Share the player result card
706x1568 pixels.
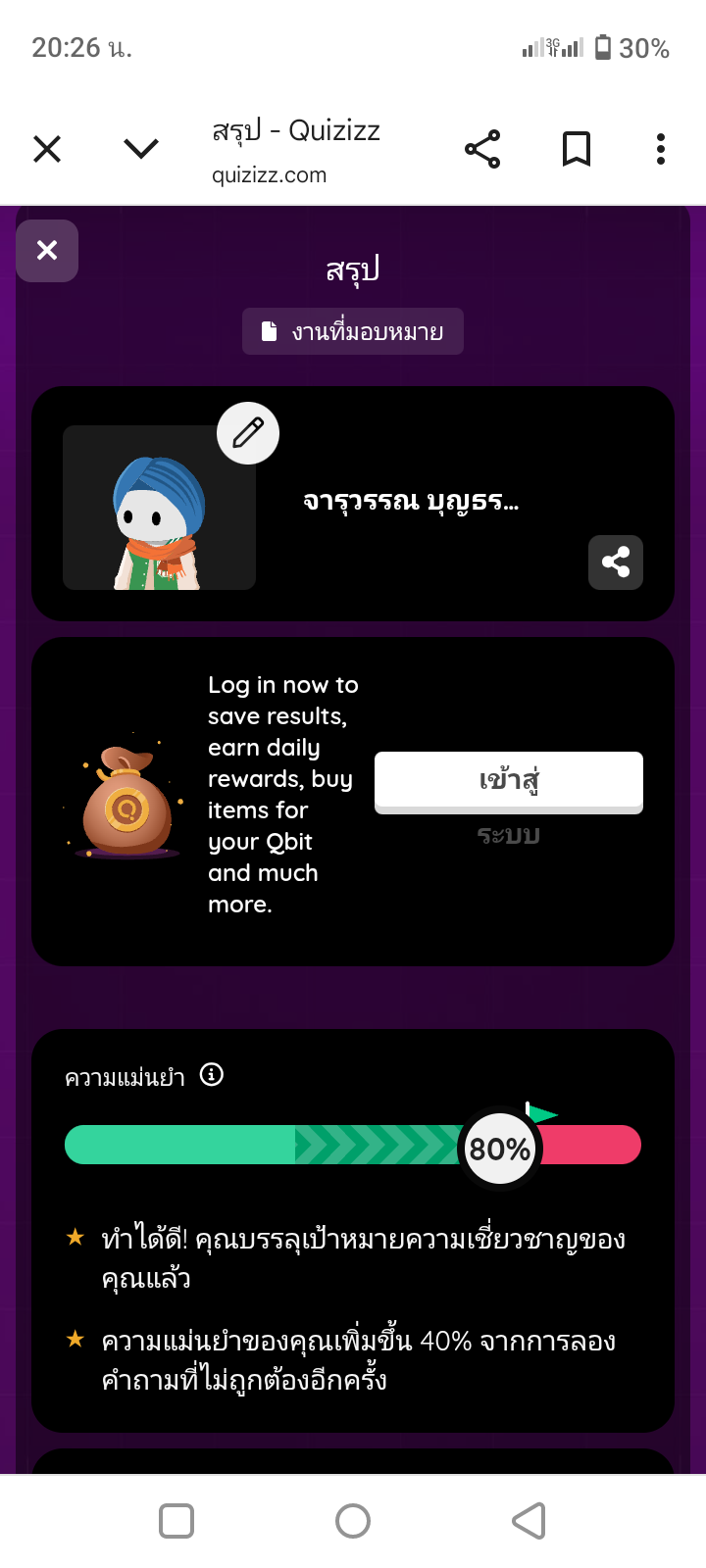coord(616,563)
